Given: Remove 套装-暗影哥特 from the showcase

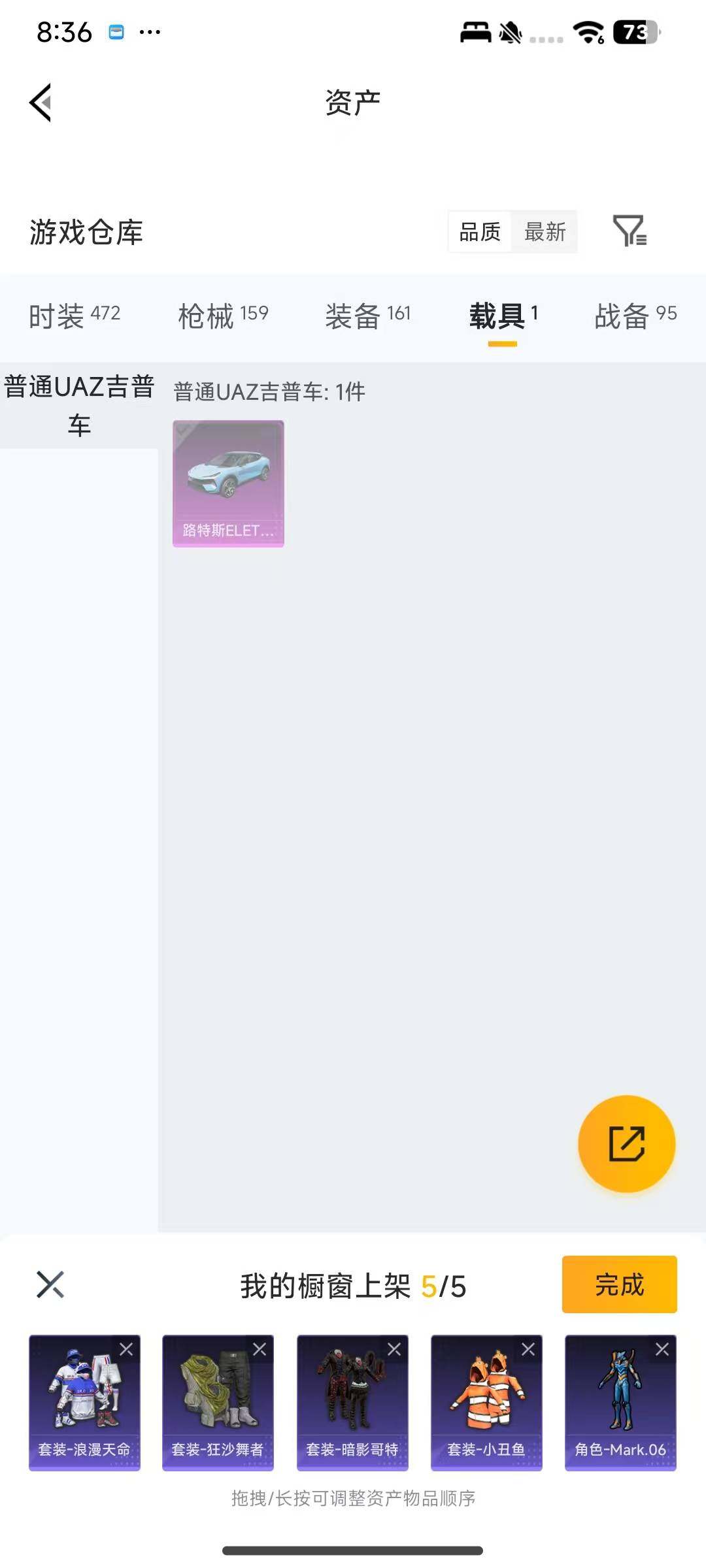Looking at the screenshot, I should [394, 1349].
